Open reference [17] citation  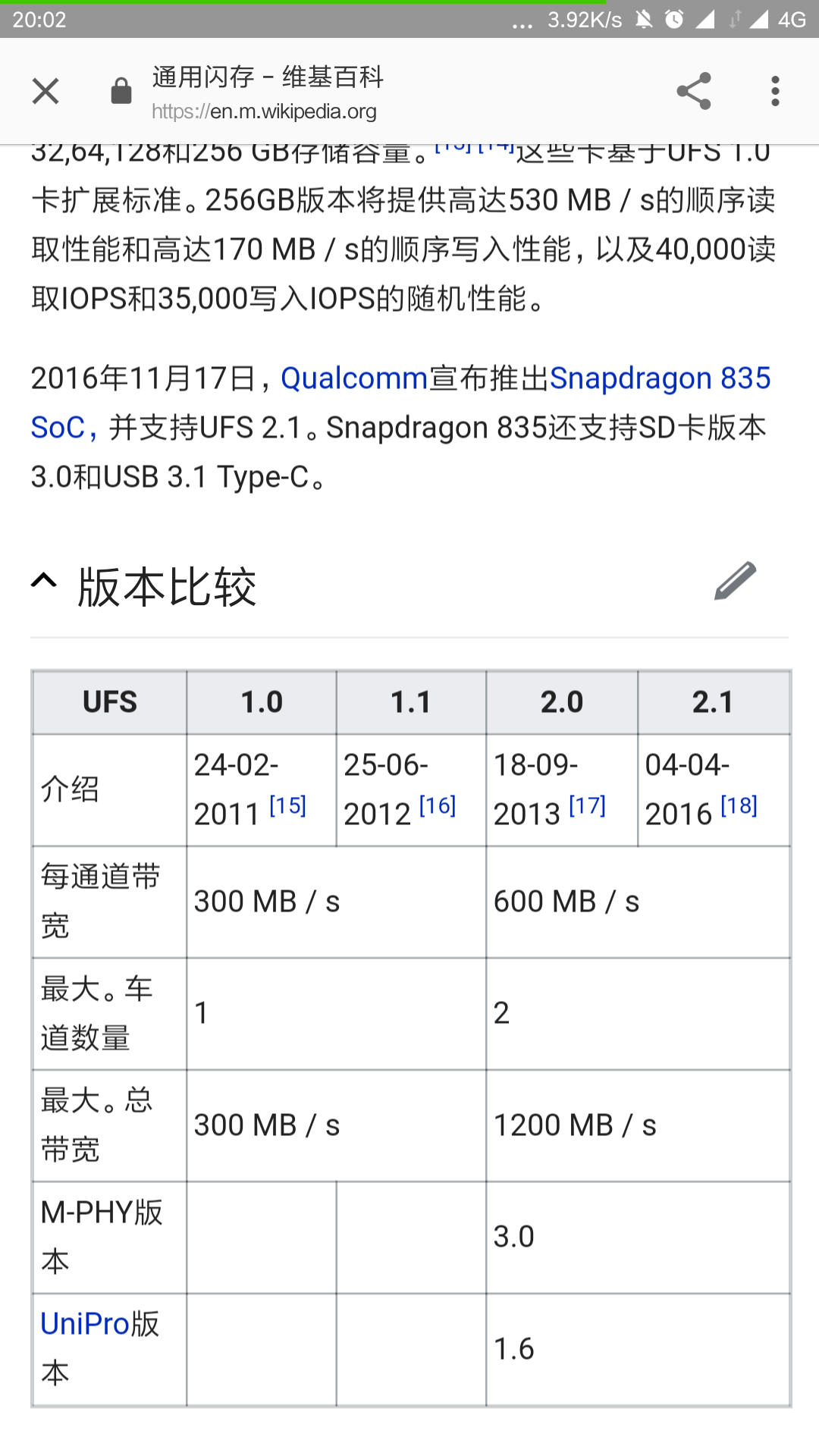point(588,805)
